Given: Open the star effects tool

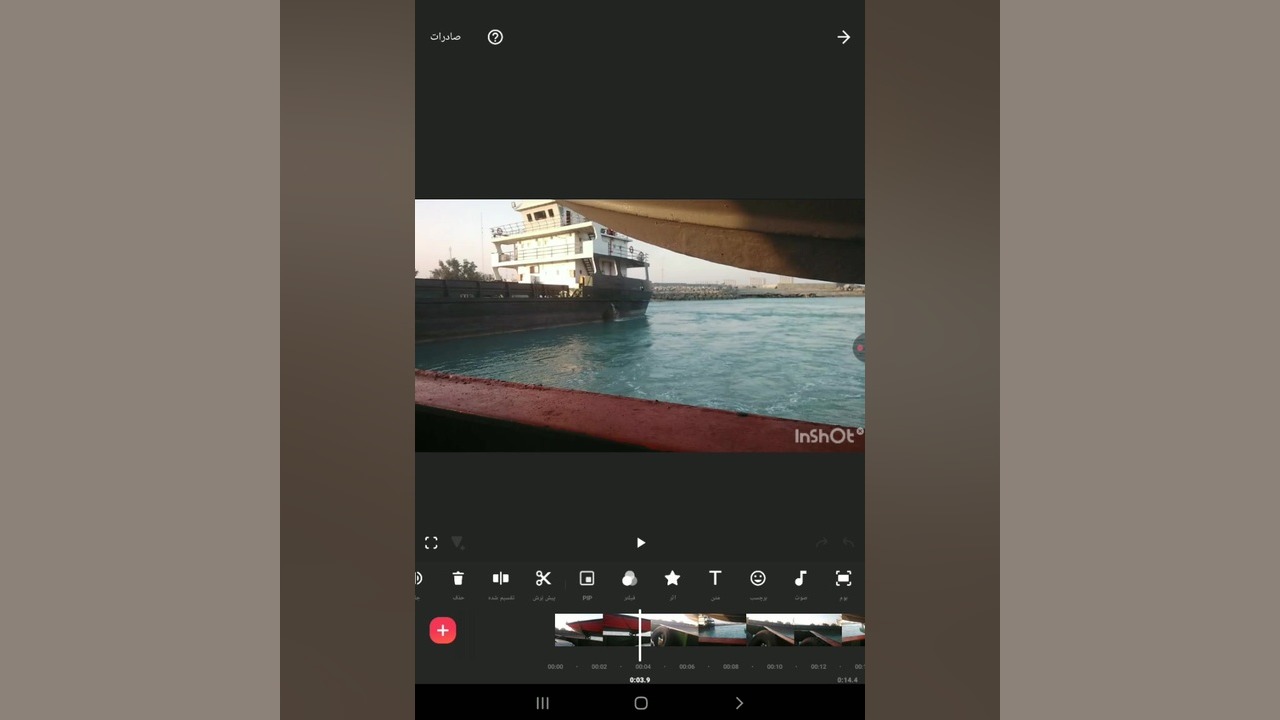Looking at the screenshot, I should click(672, 579).
